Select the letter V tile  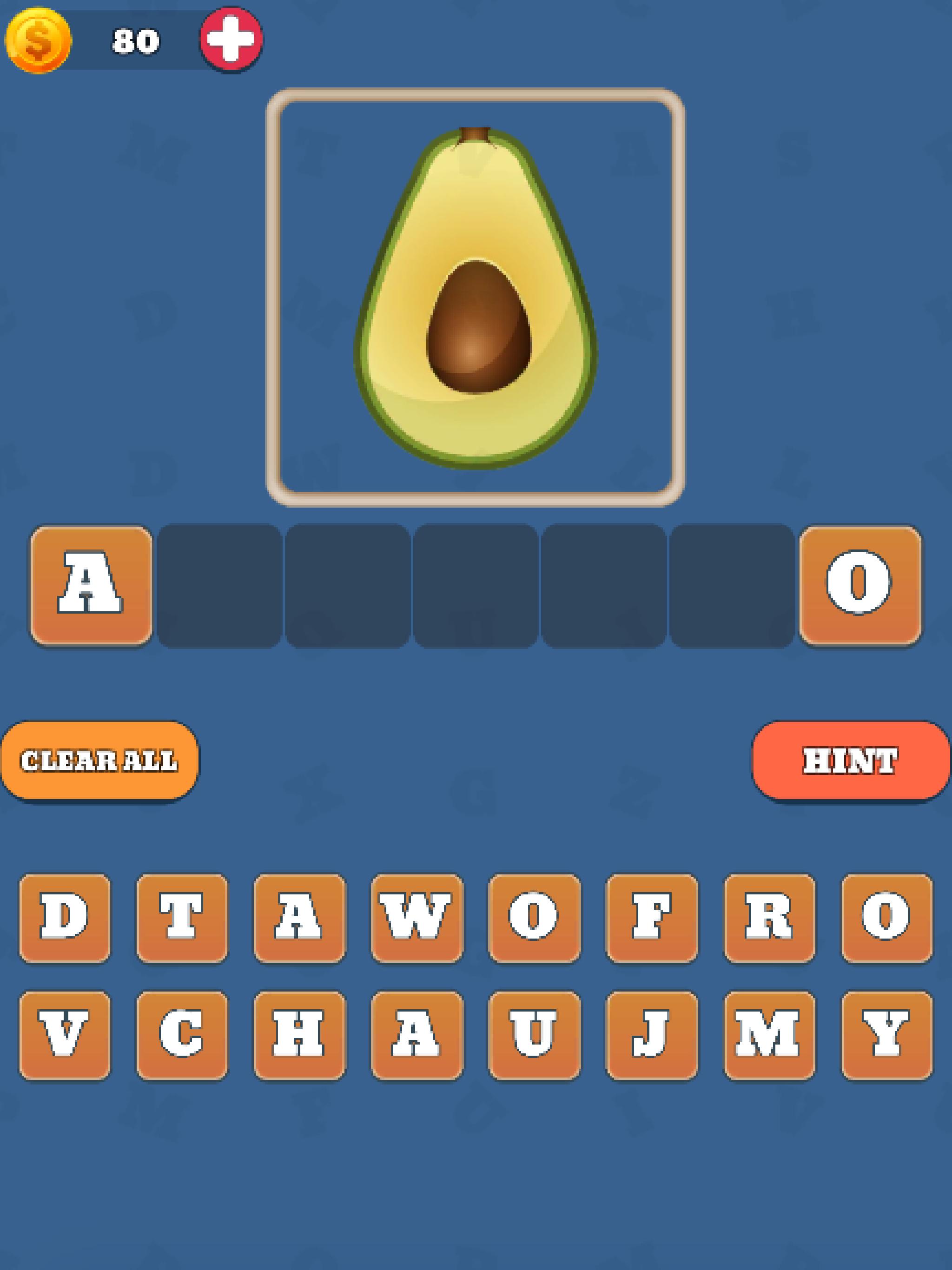click(x=64, y=1034)
